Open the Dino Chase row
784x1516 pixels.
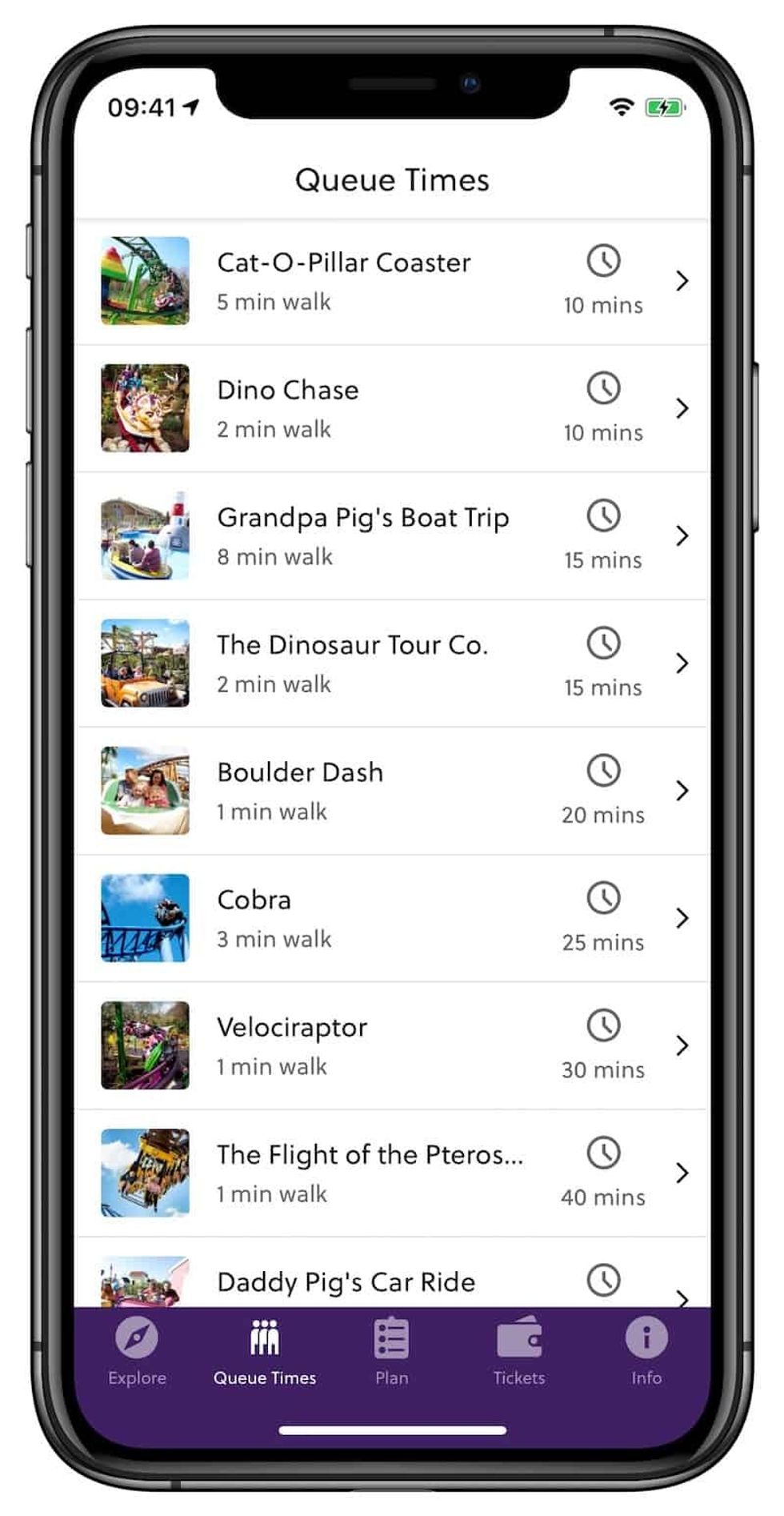point(392,408)
